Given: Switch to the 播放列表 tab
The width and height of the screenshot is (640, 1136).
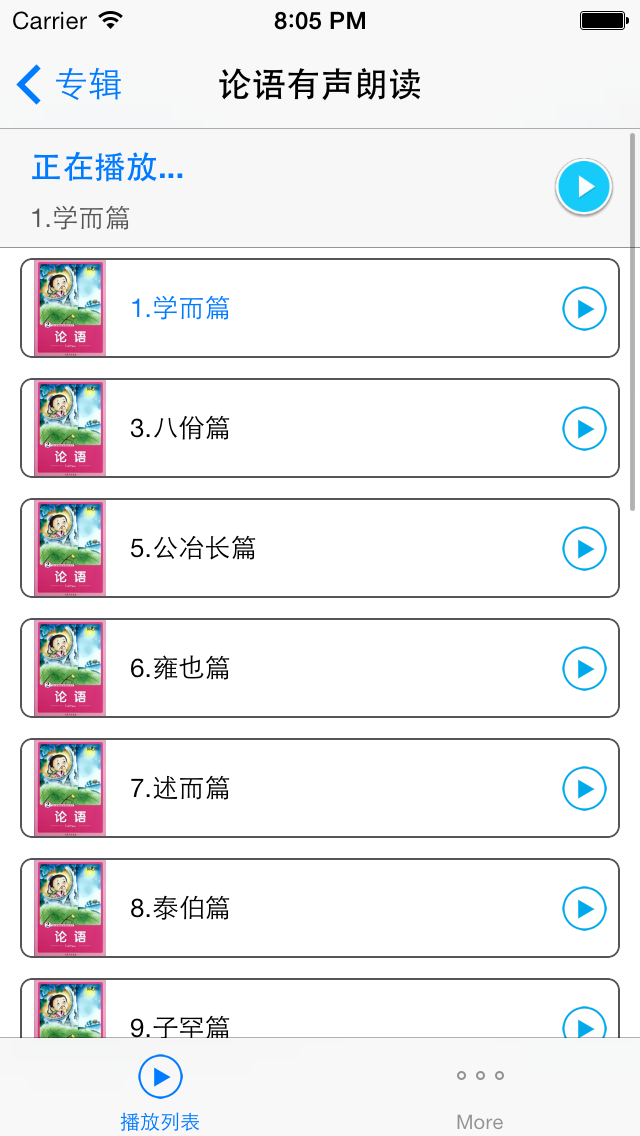Looking at the screenshot, I should [160, 1090].
